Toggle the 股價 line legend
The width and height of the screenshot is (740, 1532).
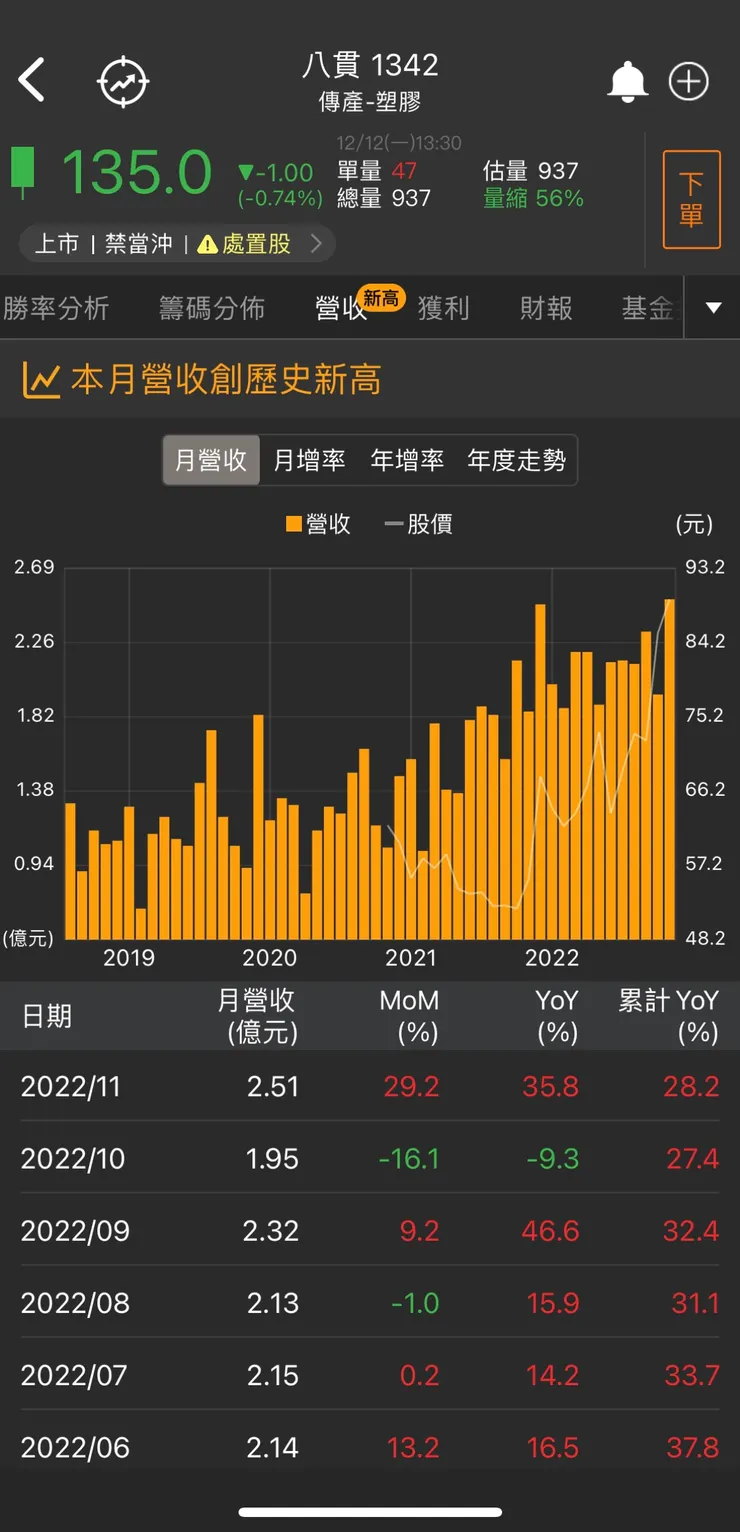(x=417, y=524)
